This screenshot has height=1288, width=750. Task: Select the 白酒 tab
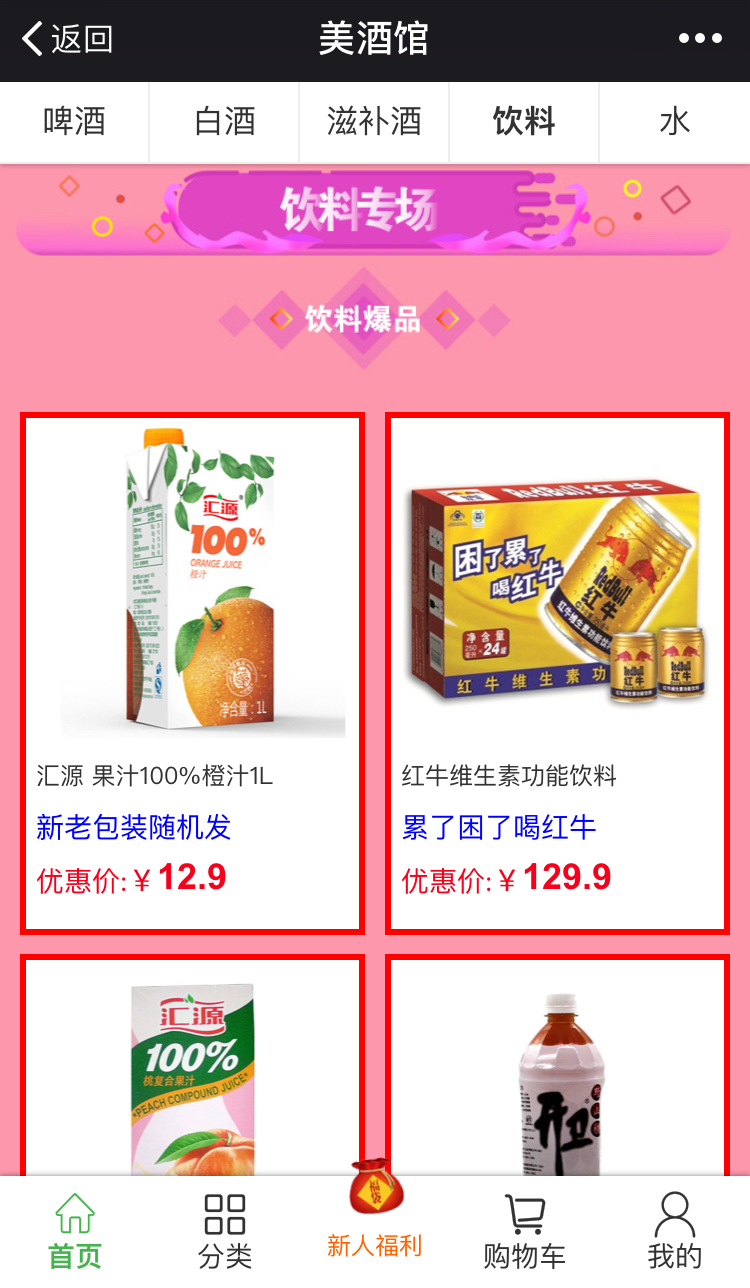tap(225, 122)
